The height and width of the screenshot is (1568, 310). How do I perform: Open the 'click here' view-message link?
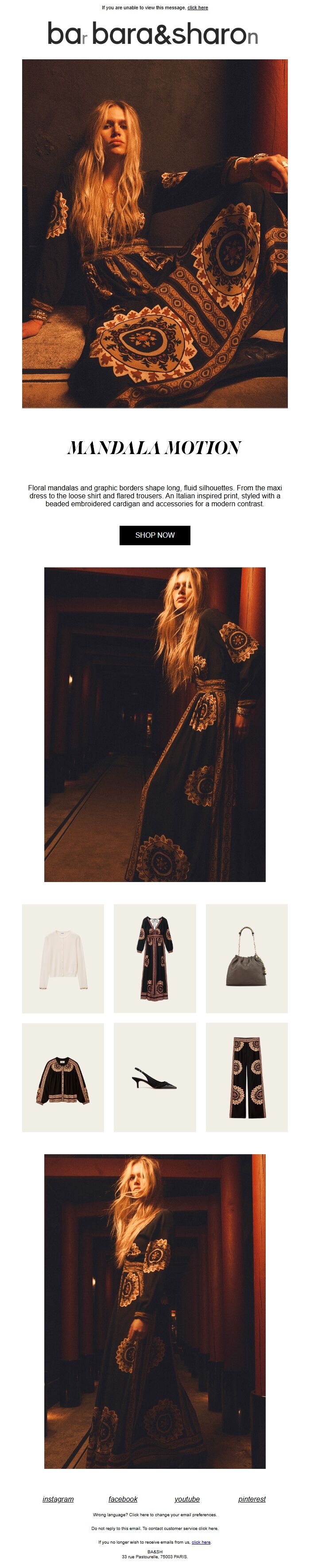tap(198, 8)
